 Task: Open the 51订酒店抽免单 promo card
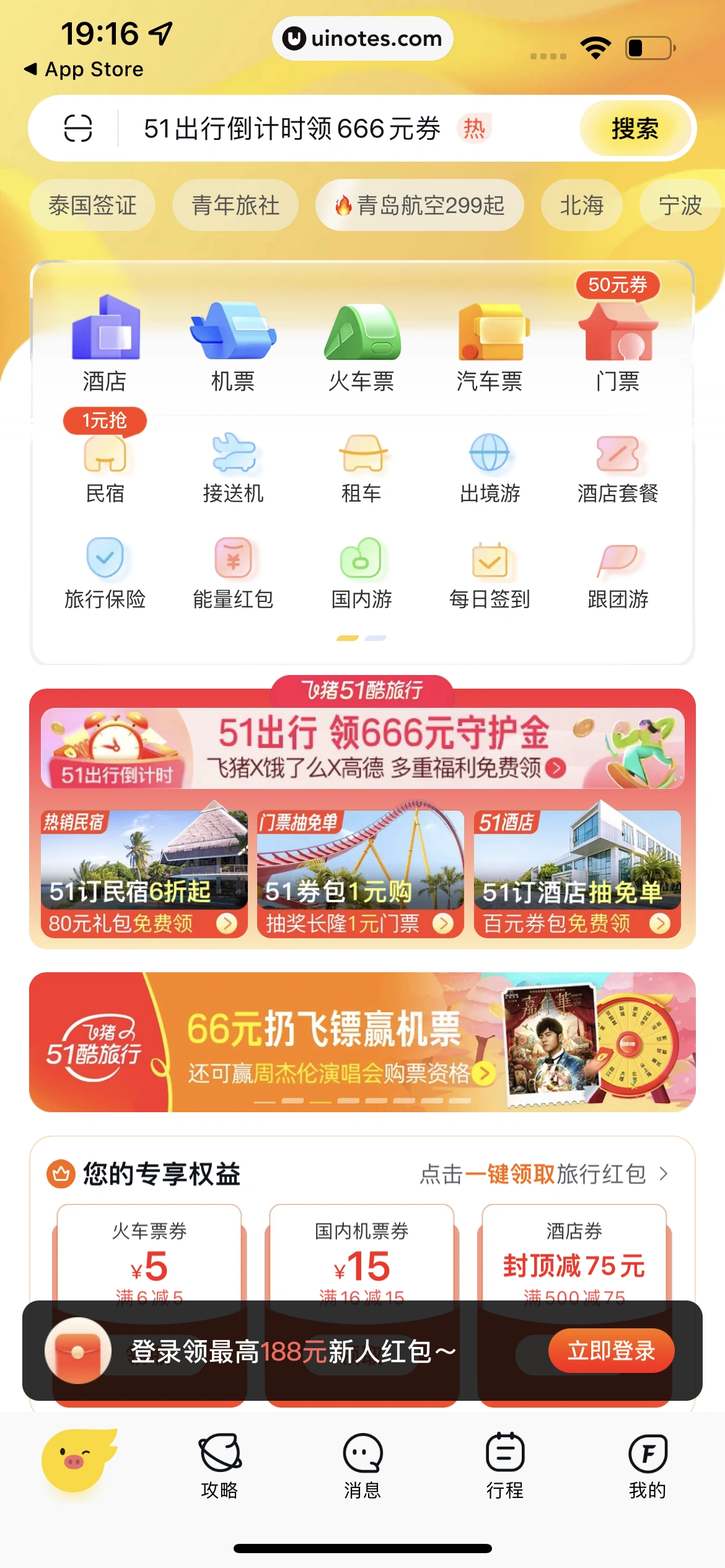577,874
